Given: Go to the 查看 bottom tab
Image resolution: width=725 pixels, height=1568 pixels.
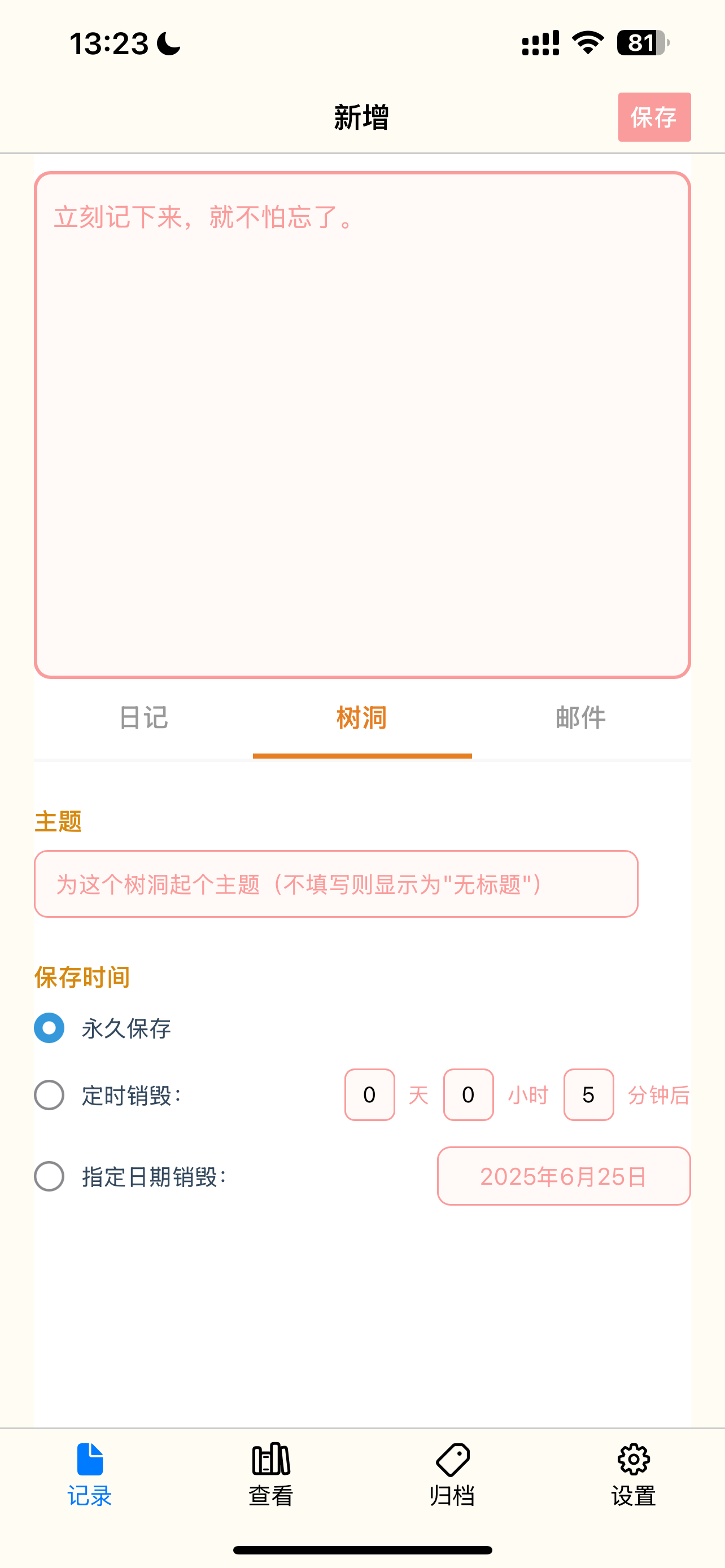Looking at the screenshot, I should click(271, 1474).
